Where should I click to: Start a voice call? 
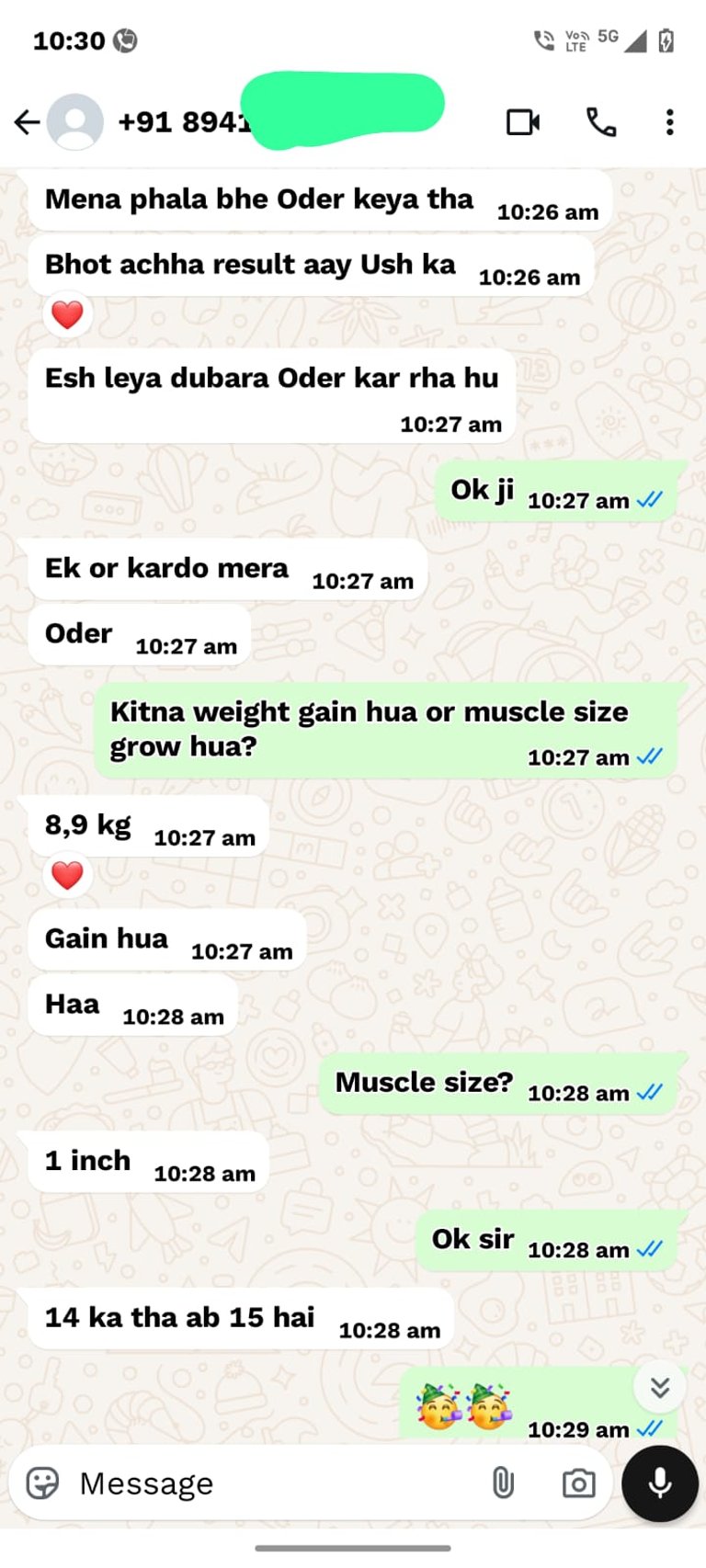pos(601,121)
